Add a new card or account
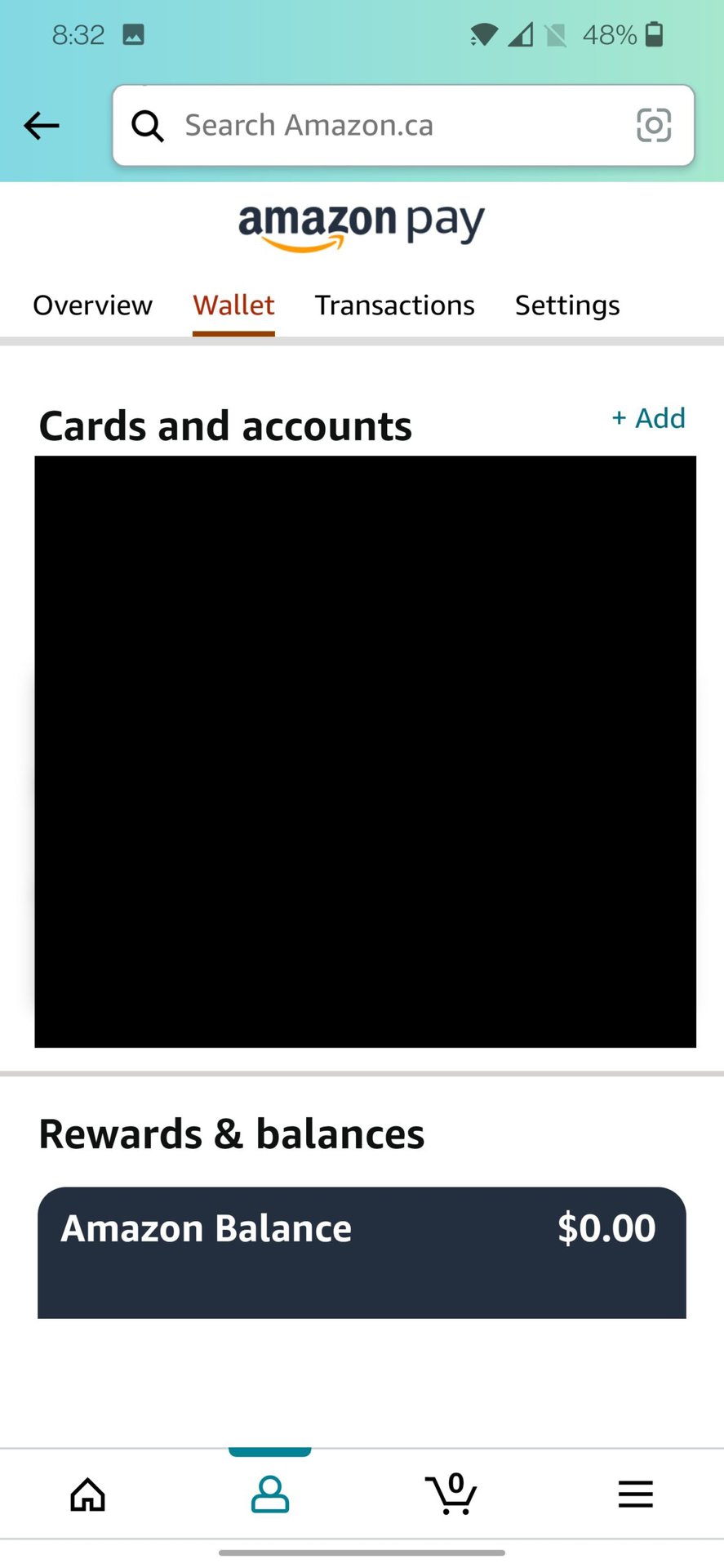This screenshot has width=724, height=1568. coord(649,418)
